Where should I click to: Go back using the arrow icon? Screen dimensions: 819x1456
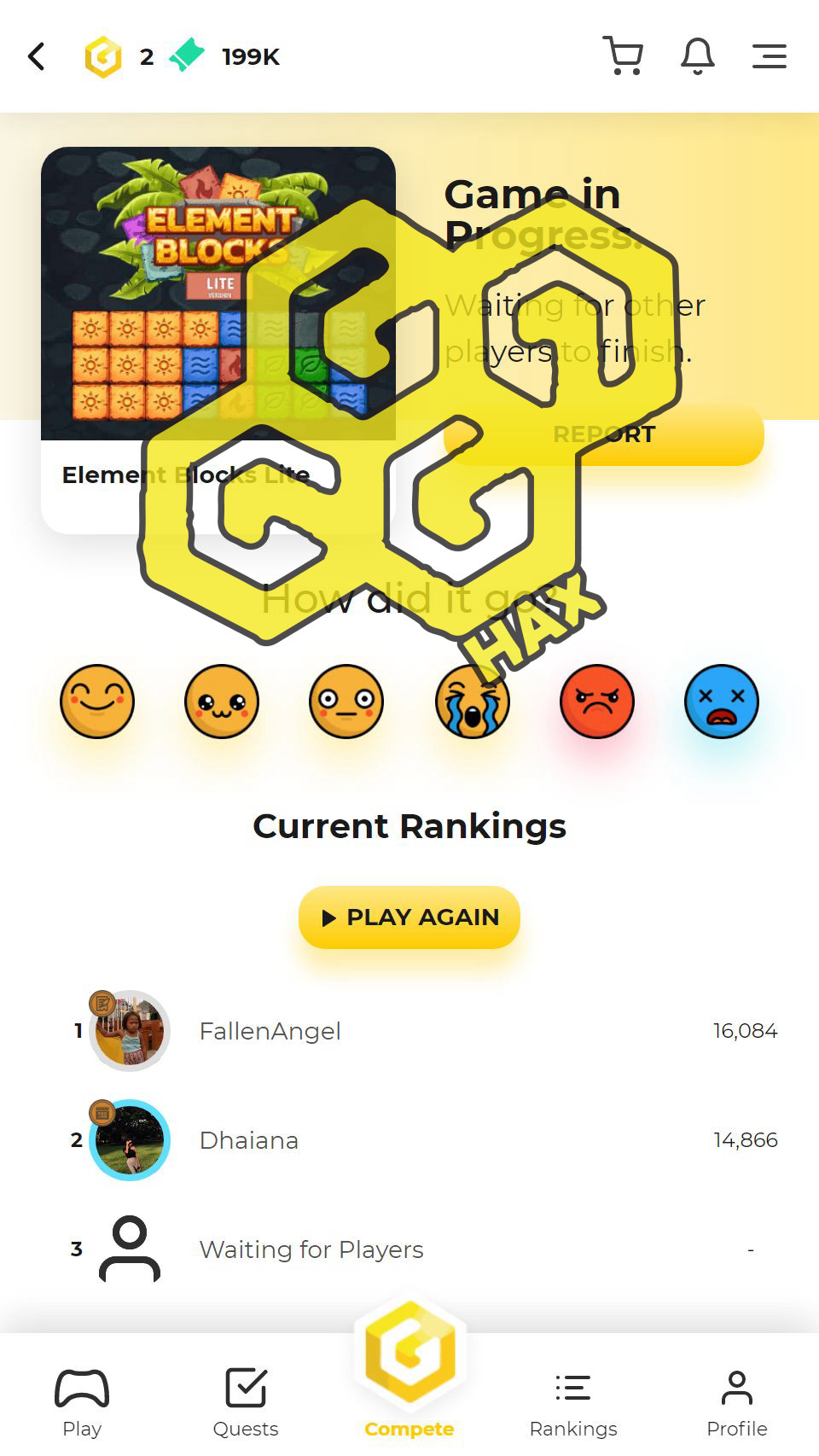pos(36,57)
